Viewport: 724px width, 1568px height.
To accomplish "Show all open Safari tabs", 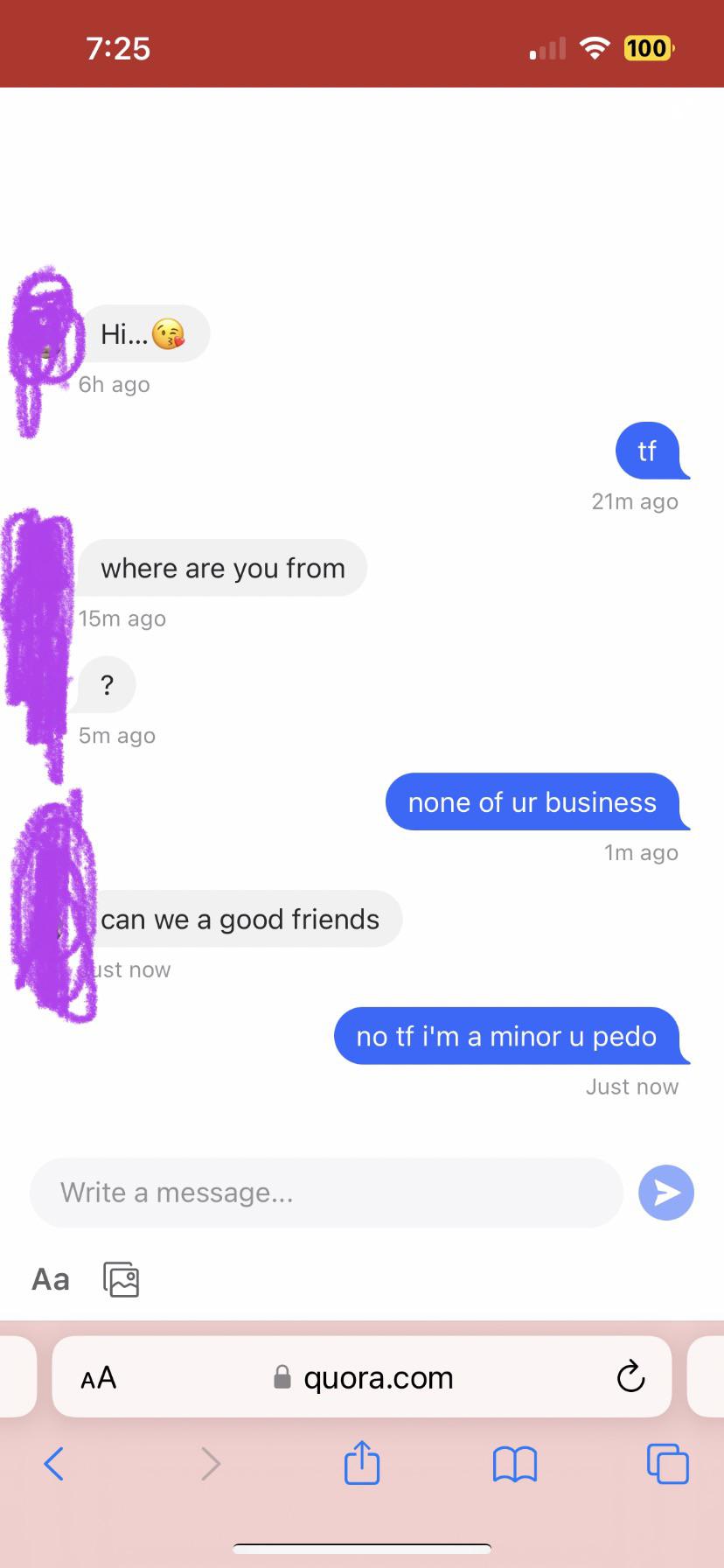I will coord(668,1462).
